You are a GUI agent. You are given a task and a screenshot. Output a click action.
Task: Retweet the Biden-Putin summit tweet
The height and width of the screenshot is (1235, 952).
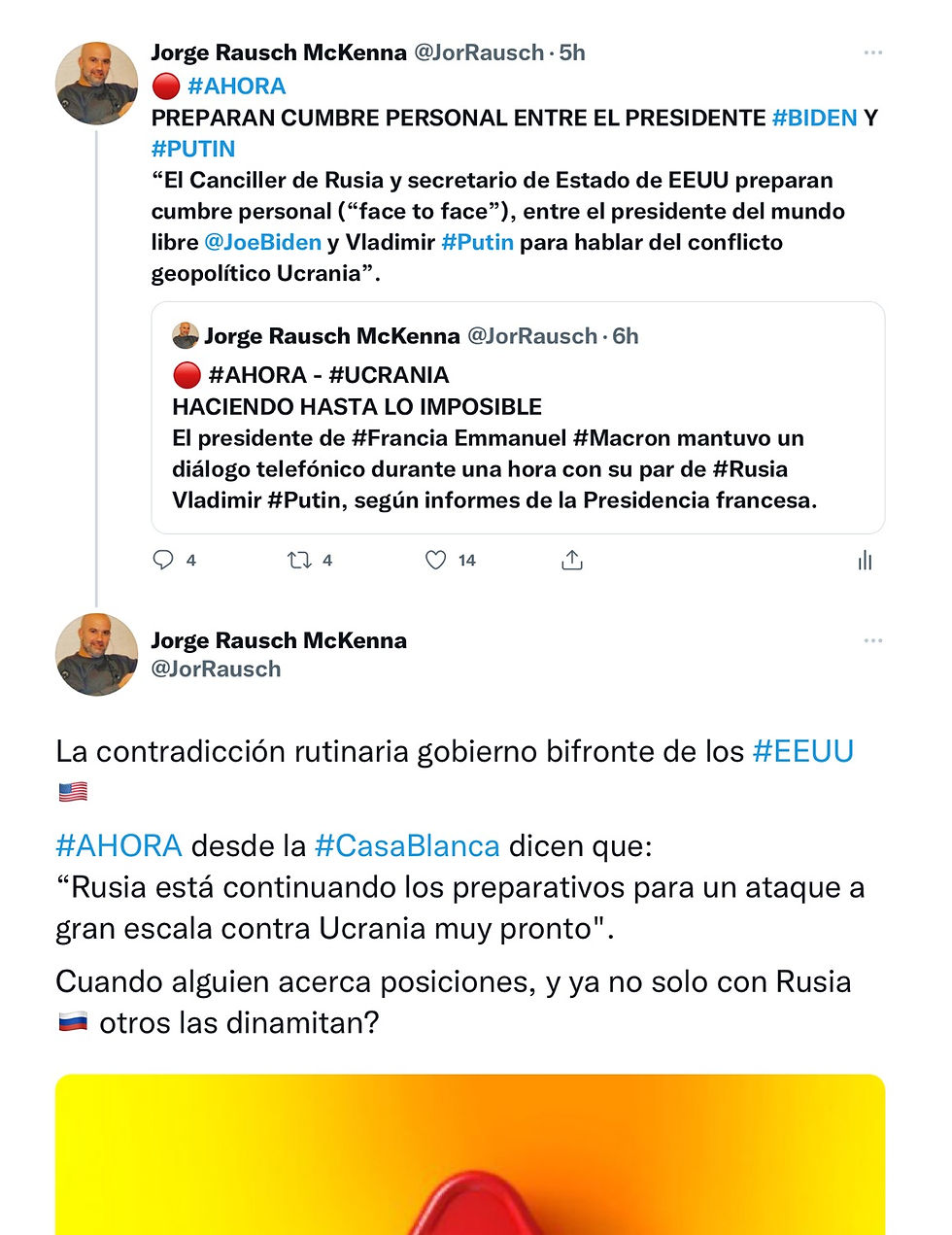(299, 560)
